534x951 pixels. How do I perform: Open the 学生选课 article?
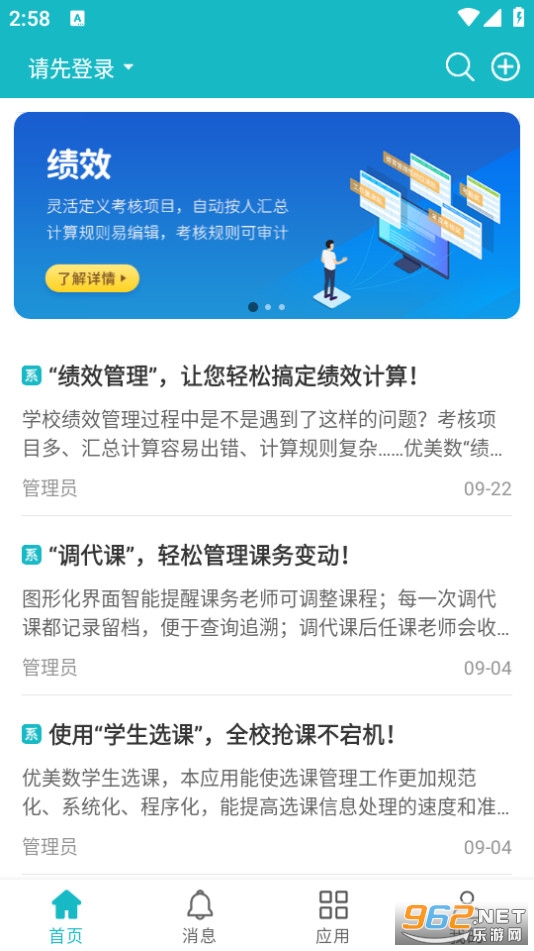[x=267, y=787]
